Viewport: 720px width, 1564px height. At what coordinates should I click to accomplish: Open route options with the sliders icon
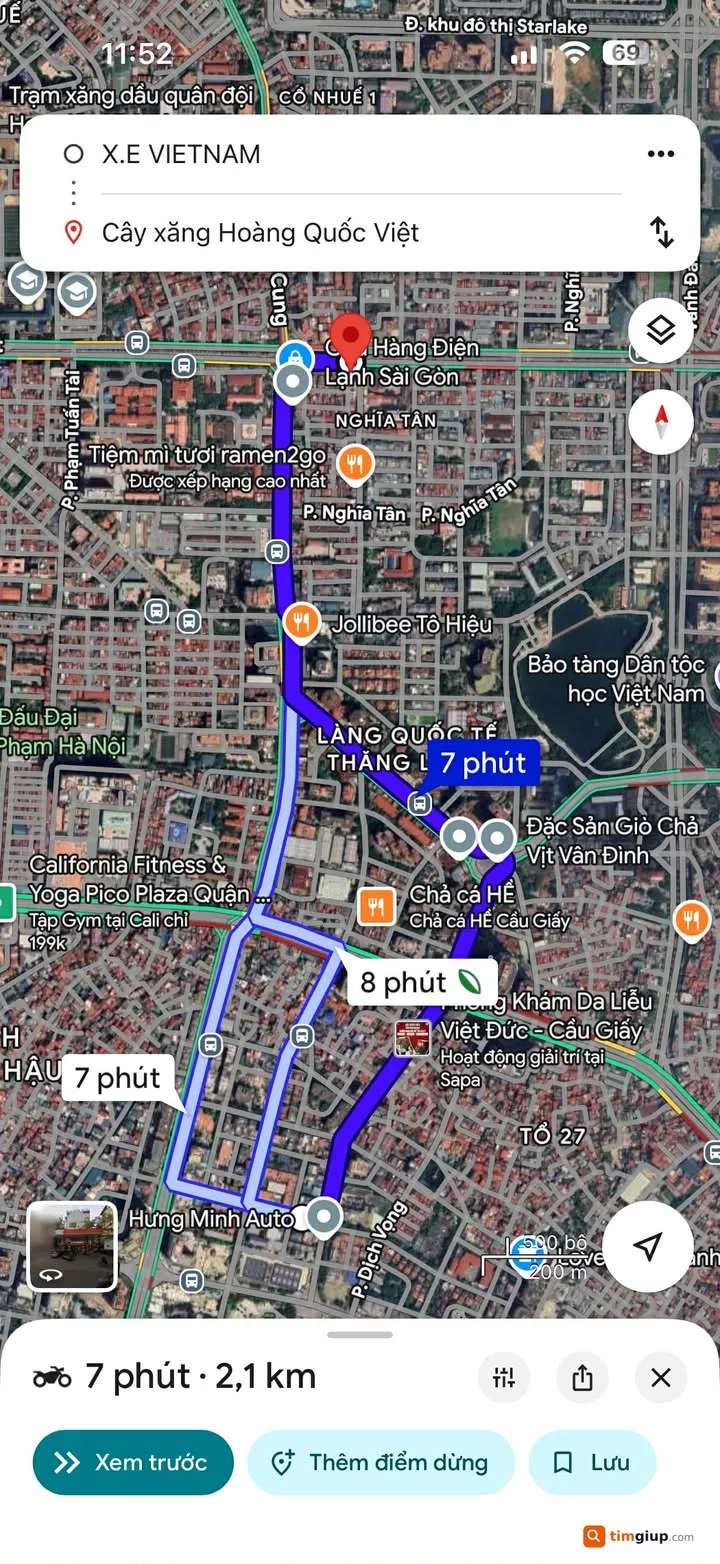[504, 1377]
